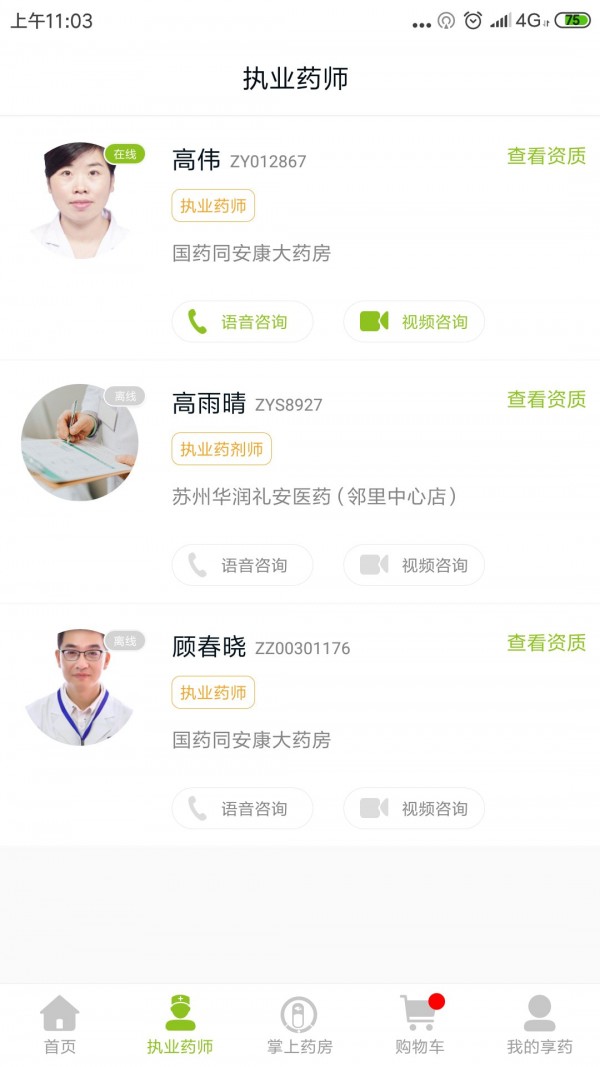Tap video consultation for 顾春晓

pos(414,808)
